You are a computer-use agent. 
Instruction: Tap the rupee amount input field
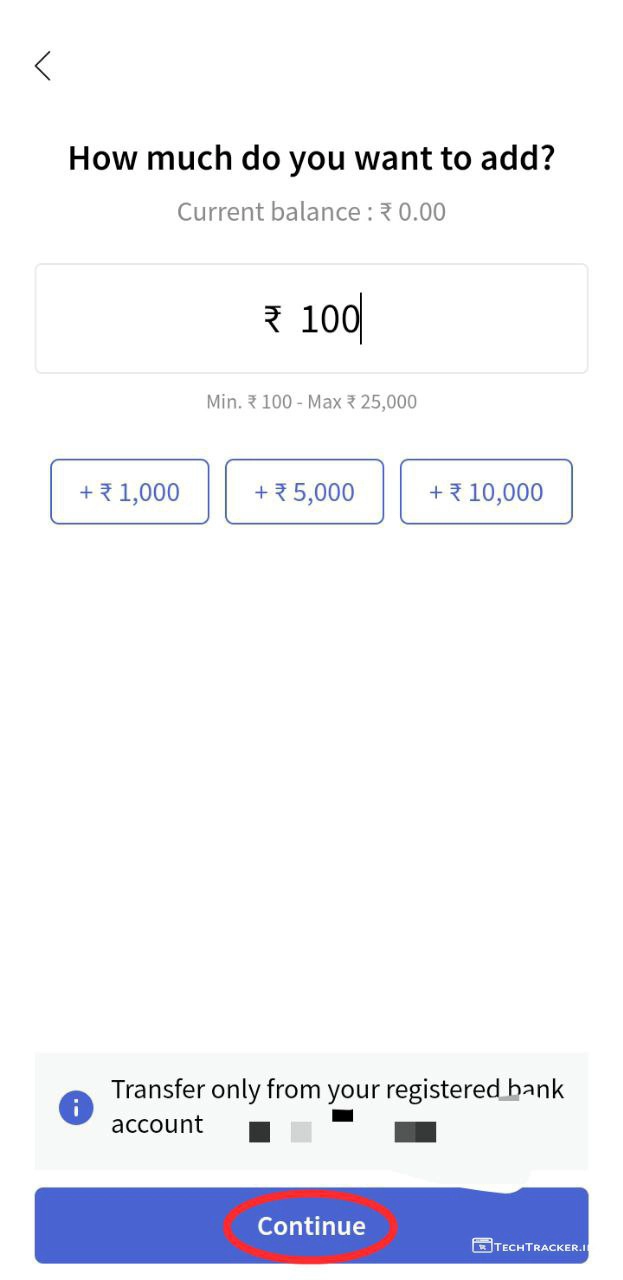tap(311, 319)
